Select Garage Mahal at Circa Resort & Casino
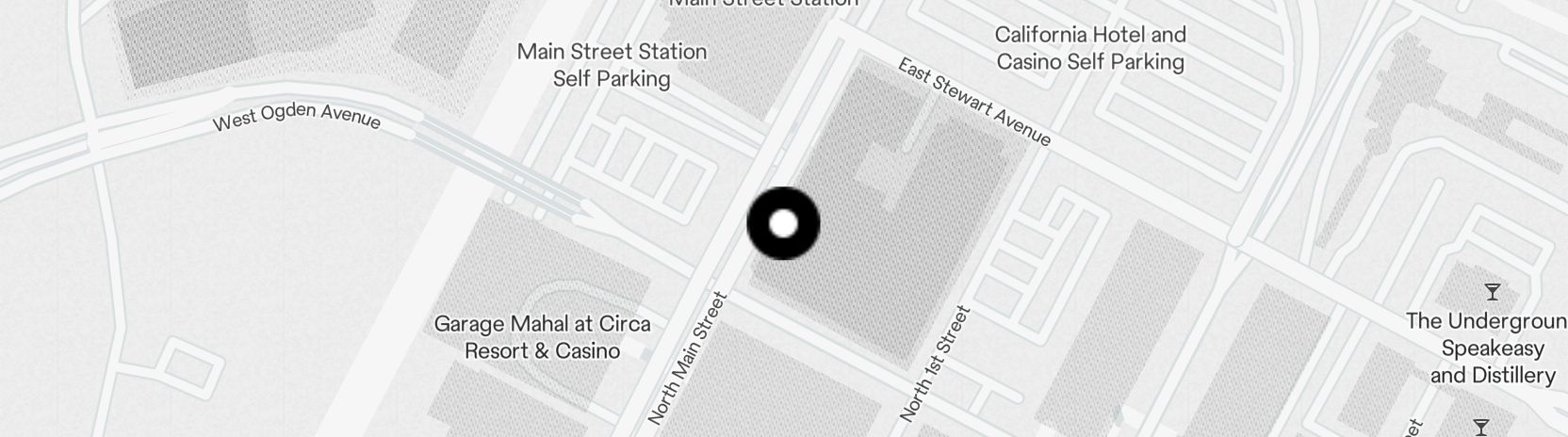Image resolution: width=1568 pixels, height=437 pixels. tap(542, 337)
